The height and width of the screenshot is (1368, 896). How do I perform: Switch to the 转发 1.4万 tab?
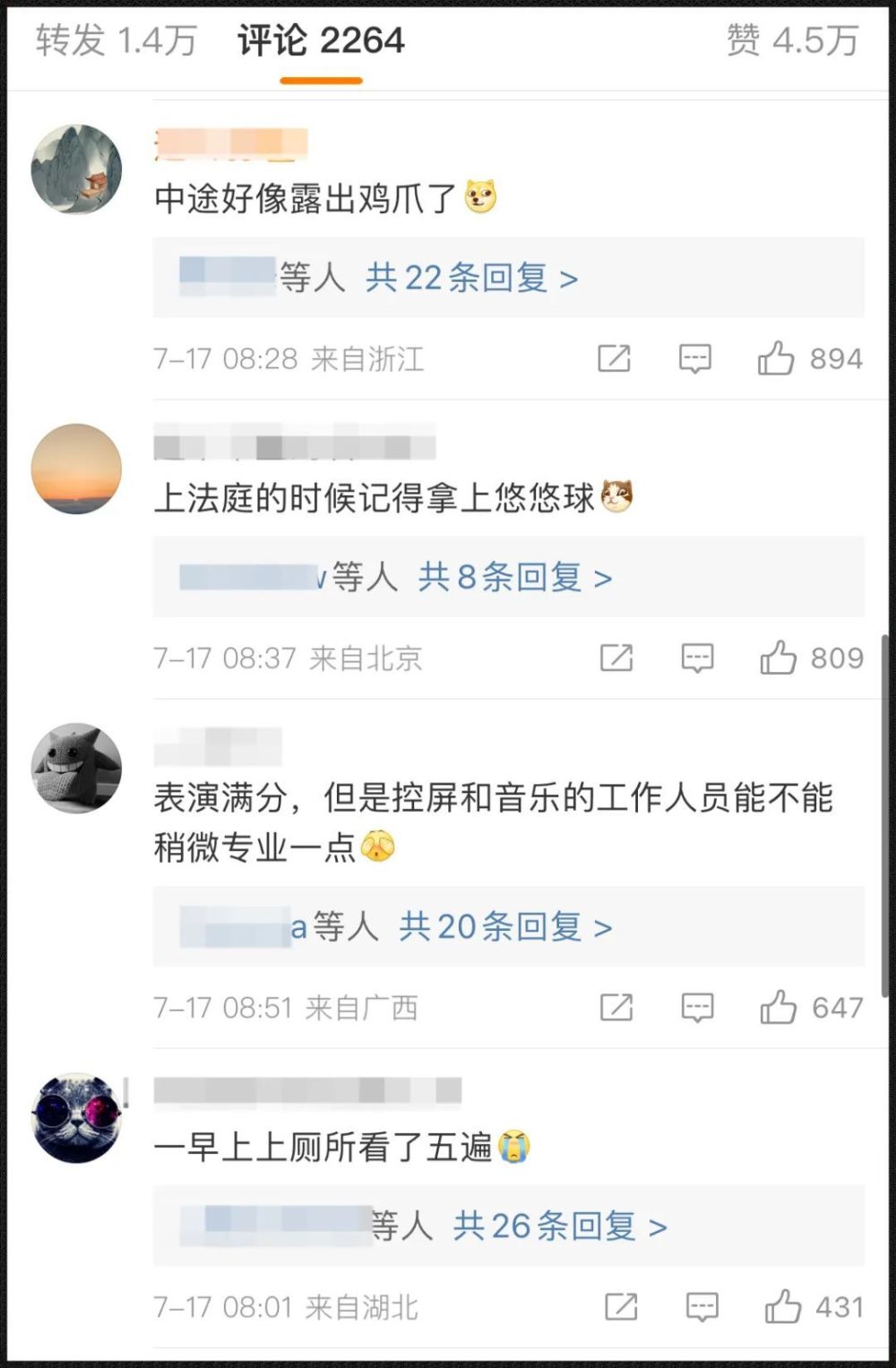[116, 41]
